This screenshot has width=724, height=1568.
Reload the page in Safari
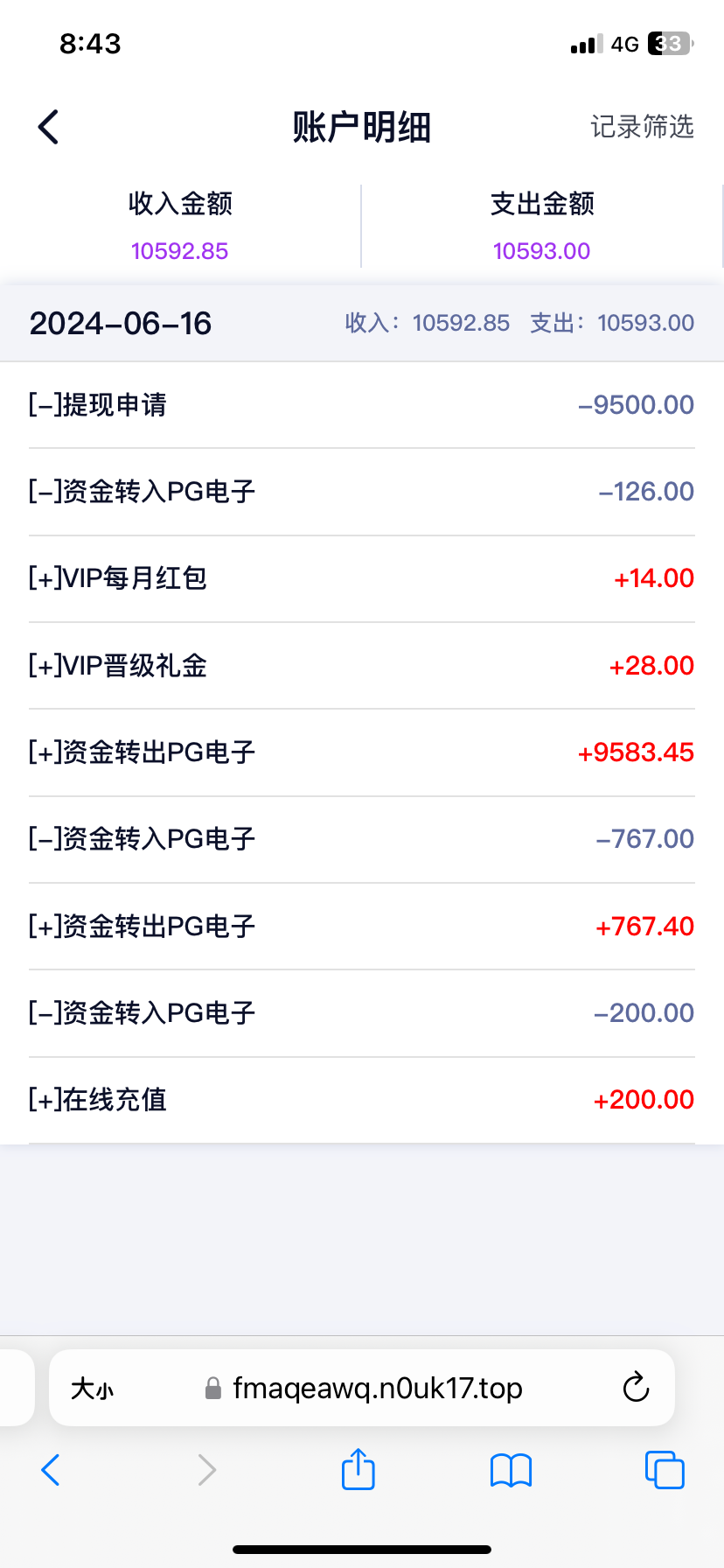coord(636,1388)
